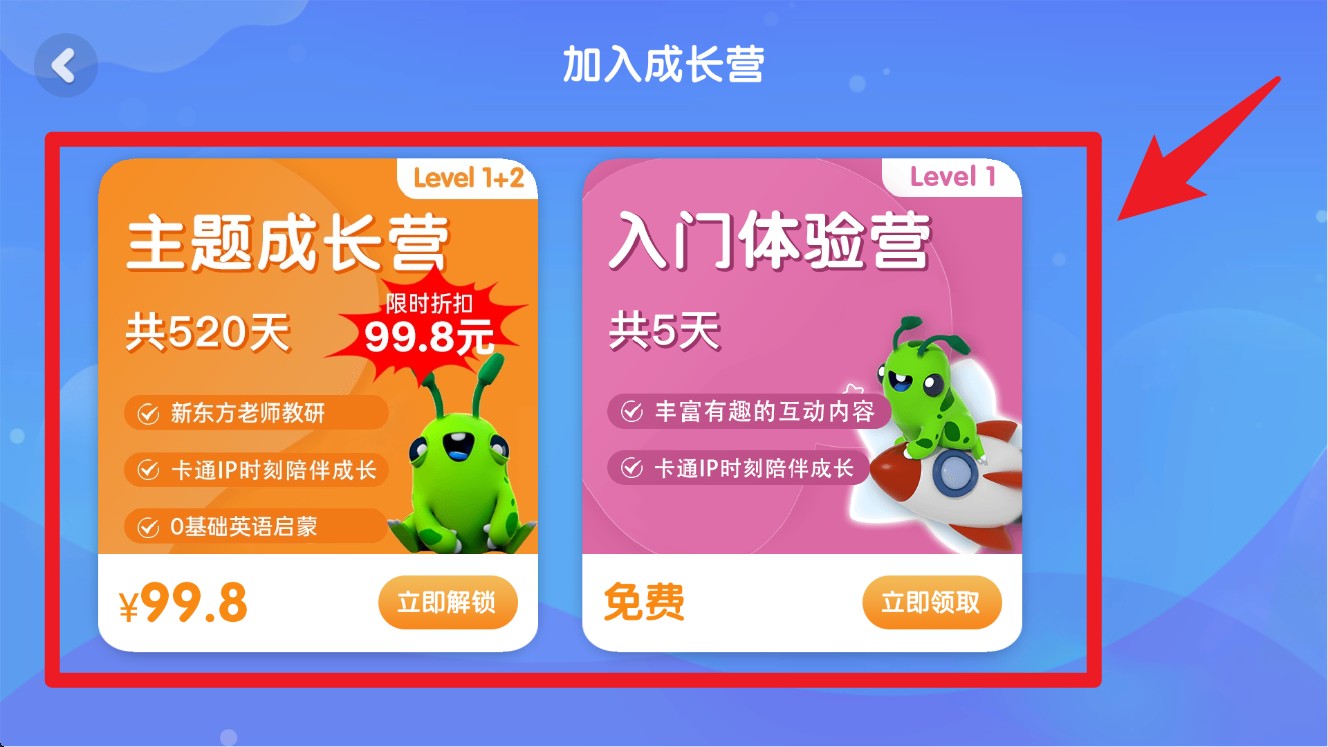Go back using the top-left arrow
The width and height of the screenshot is (1328, 747).
tap(65, 66)
